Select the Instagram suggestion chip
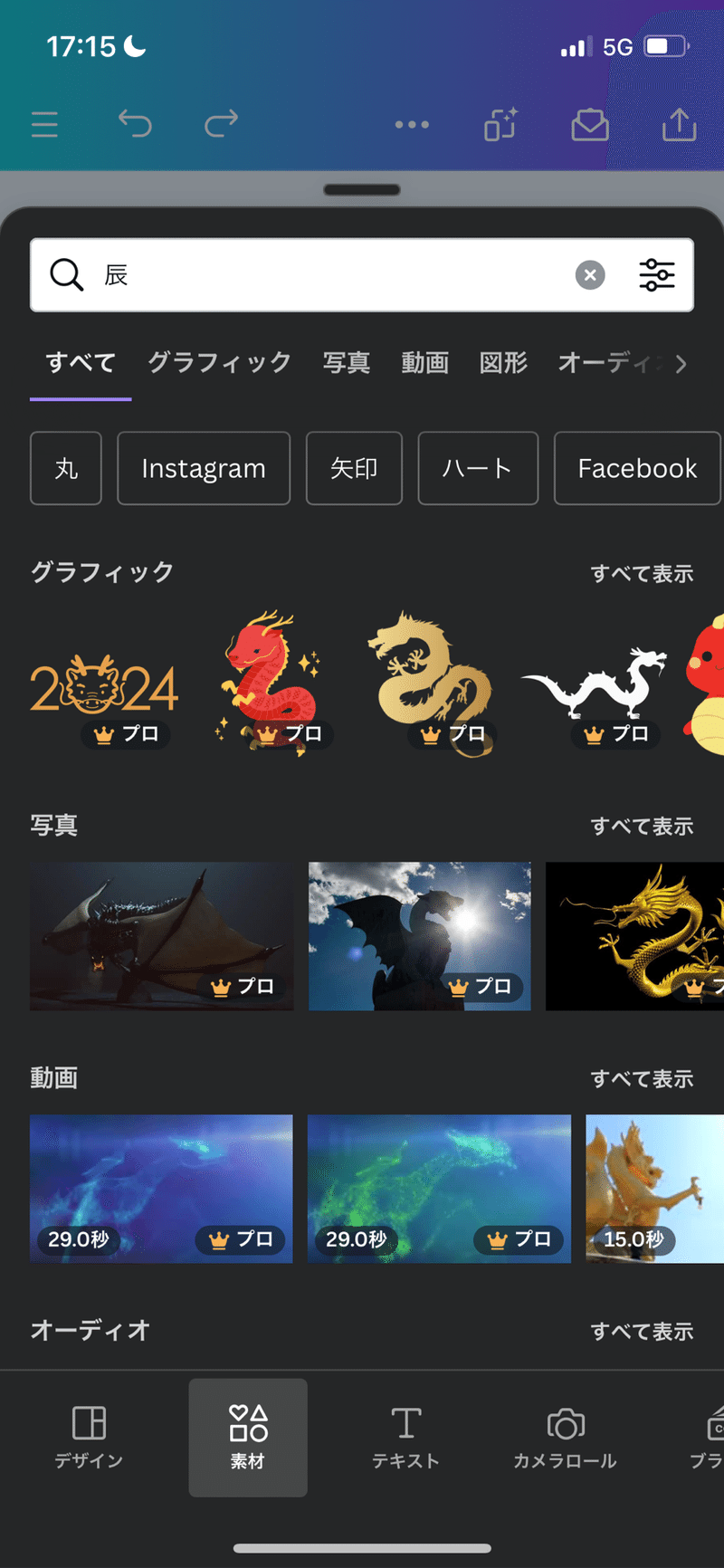Image resolution: width=724 pixels, height=1568 pixels. (x=204, y=468)
